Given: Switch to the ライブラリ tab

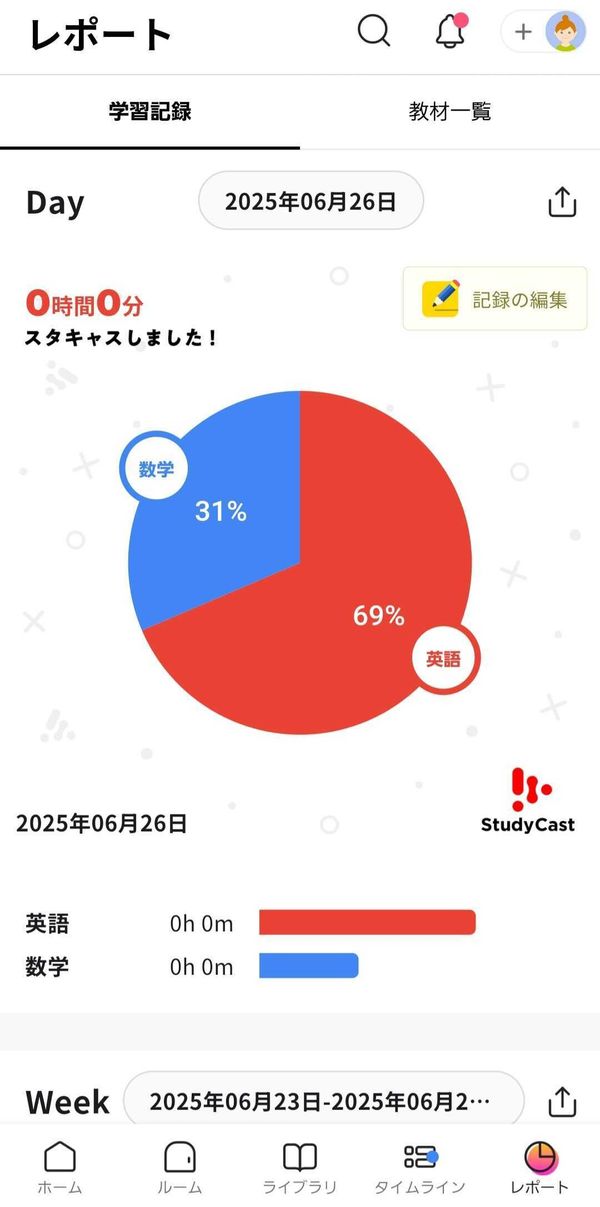Looking at the screenshot, I should 300,1168.
